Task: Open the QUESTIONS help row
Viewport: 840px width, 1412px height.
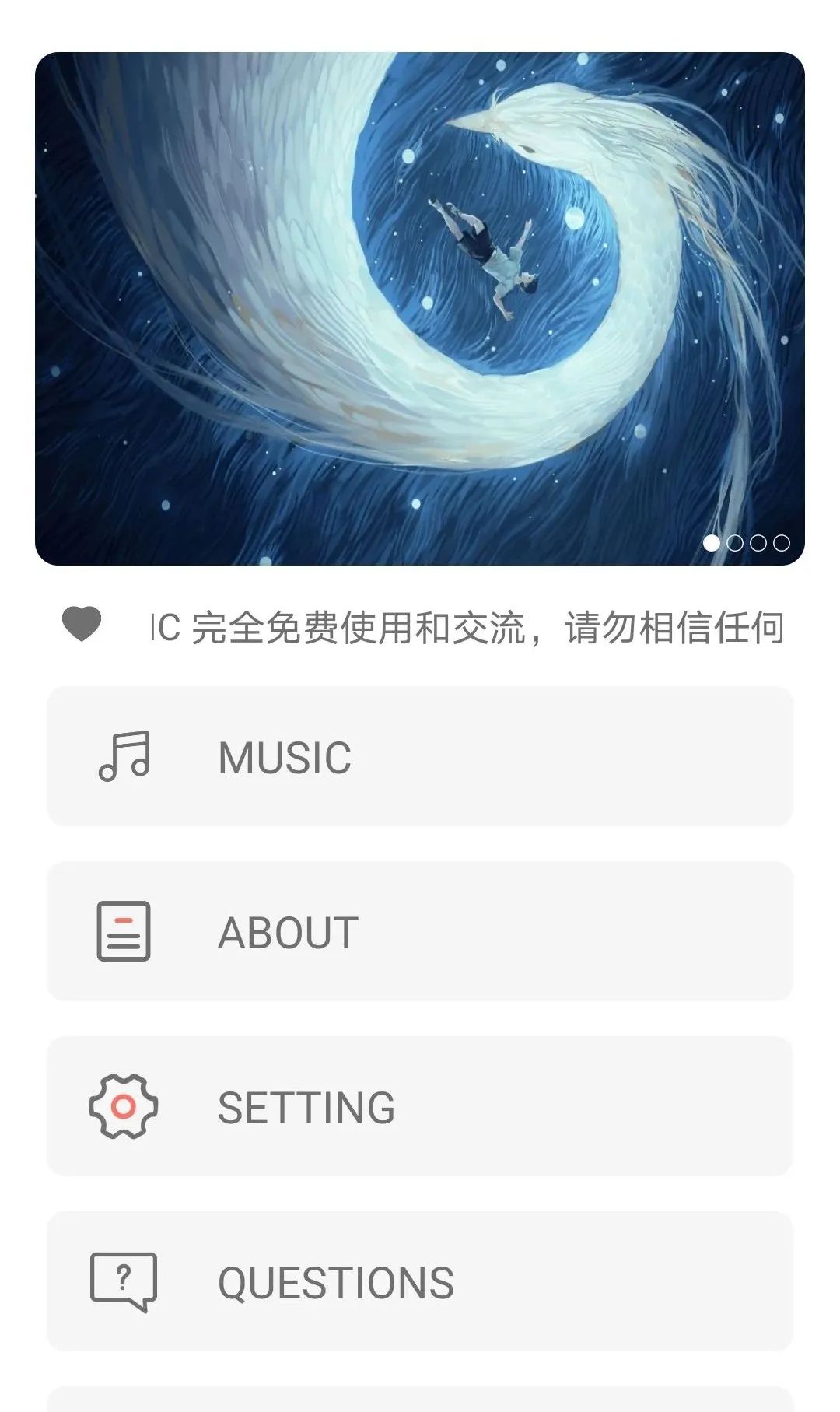Action: point(420,1281)
